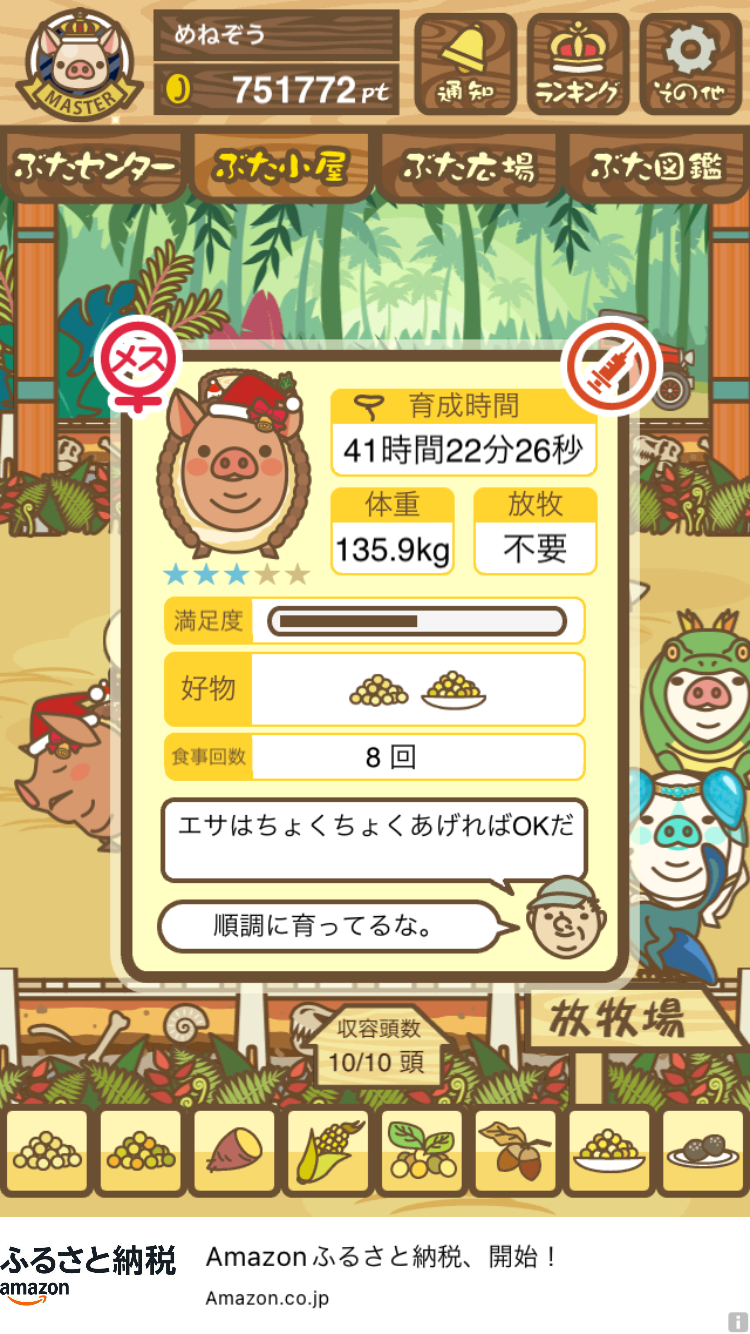Select the leafy green beans feed

pos(421,1152)
